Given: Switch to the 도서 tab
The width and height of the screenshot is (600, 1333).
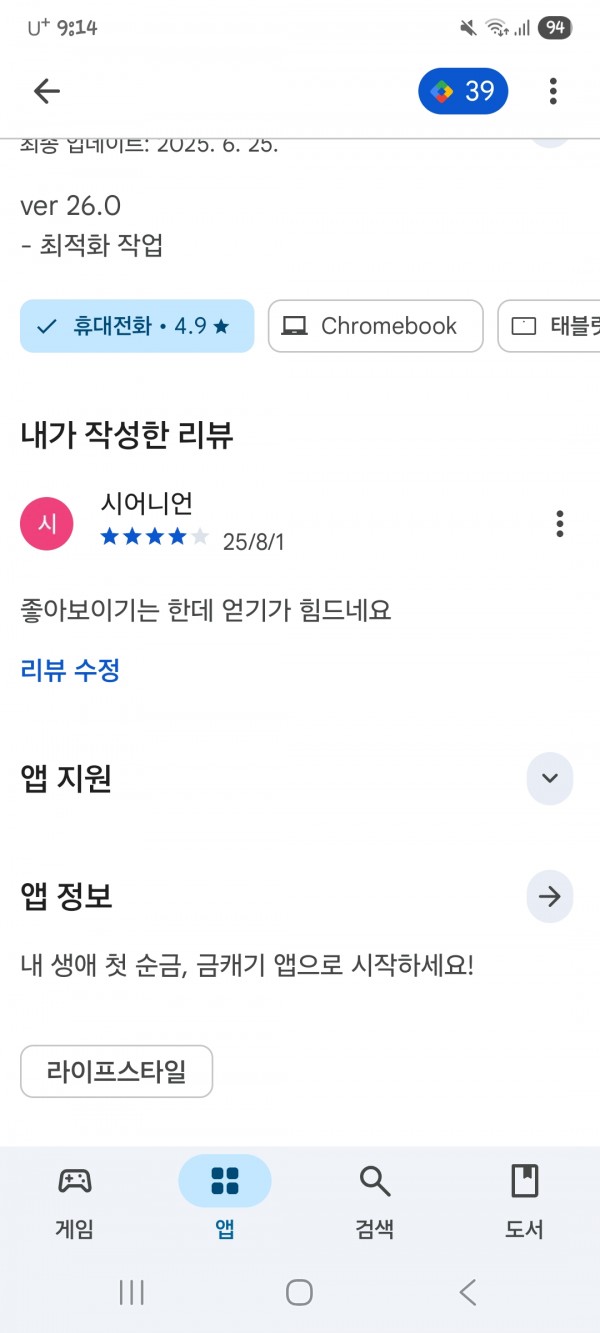Looking at the screenshot, I should pos(524,1200).
